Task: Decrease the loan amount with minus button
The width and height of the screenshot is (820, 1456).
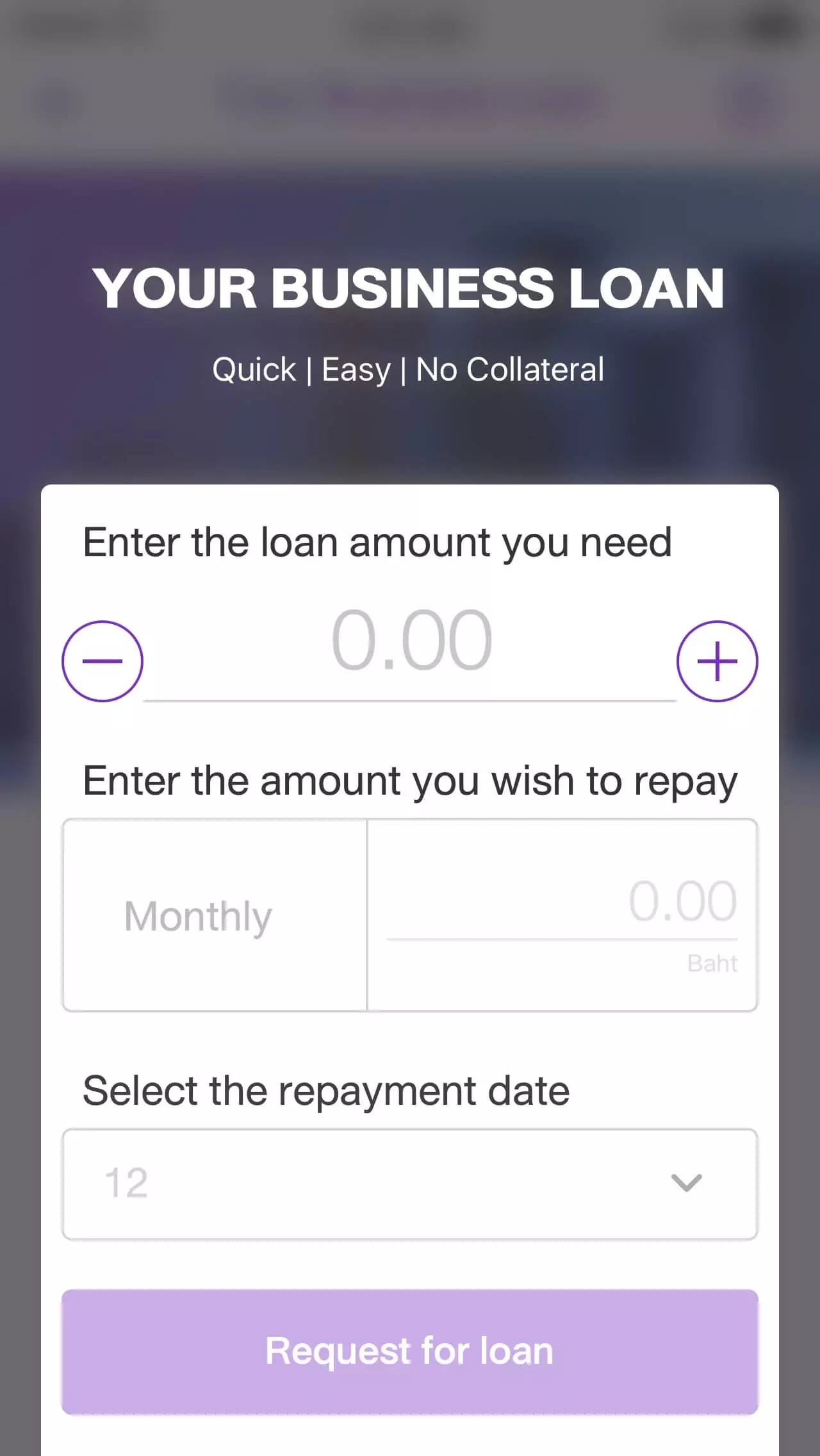Action: click(102, 661)
